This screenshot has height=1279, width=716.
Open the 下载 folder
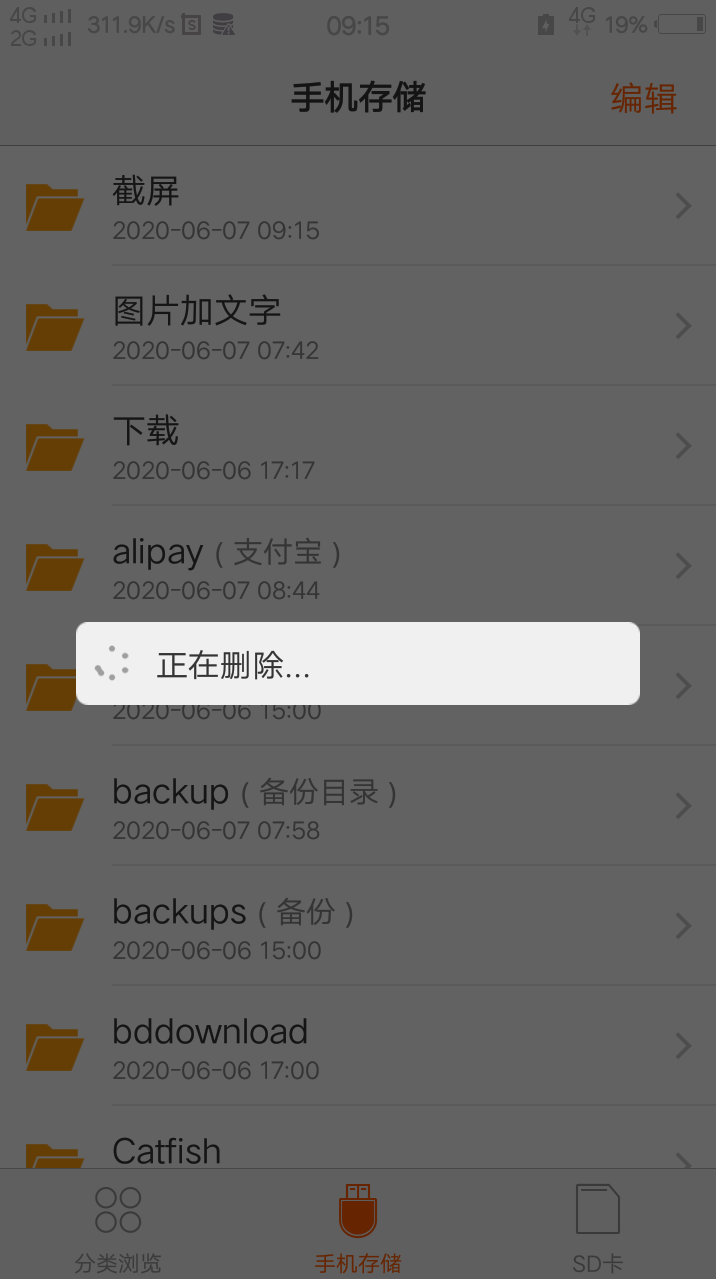358,446
